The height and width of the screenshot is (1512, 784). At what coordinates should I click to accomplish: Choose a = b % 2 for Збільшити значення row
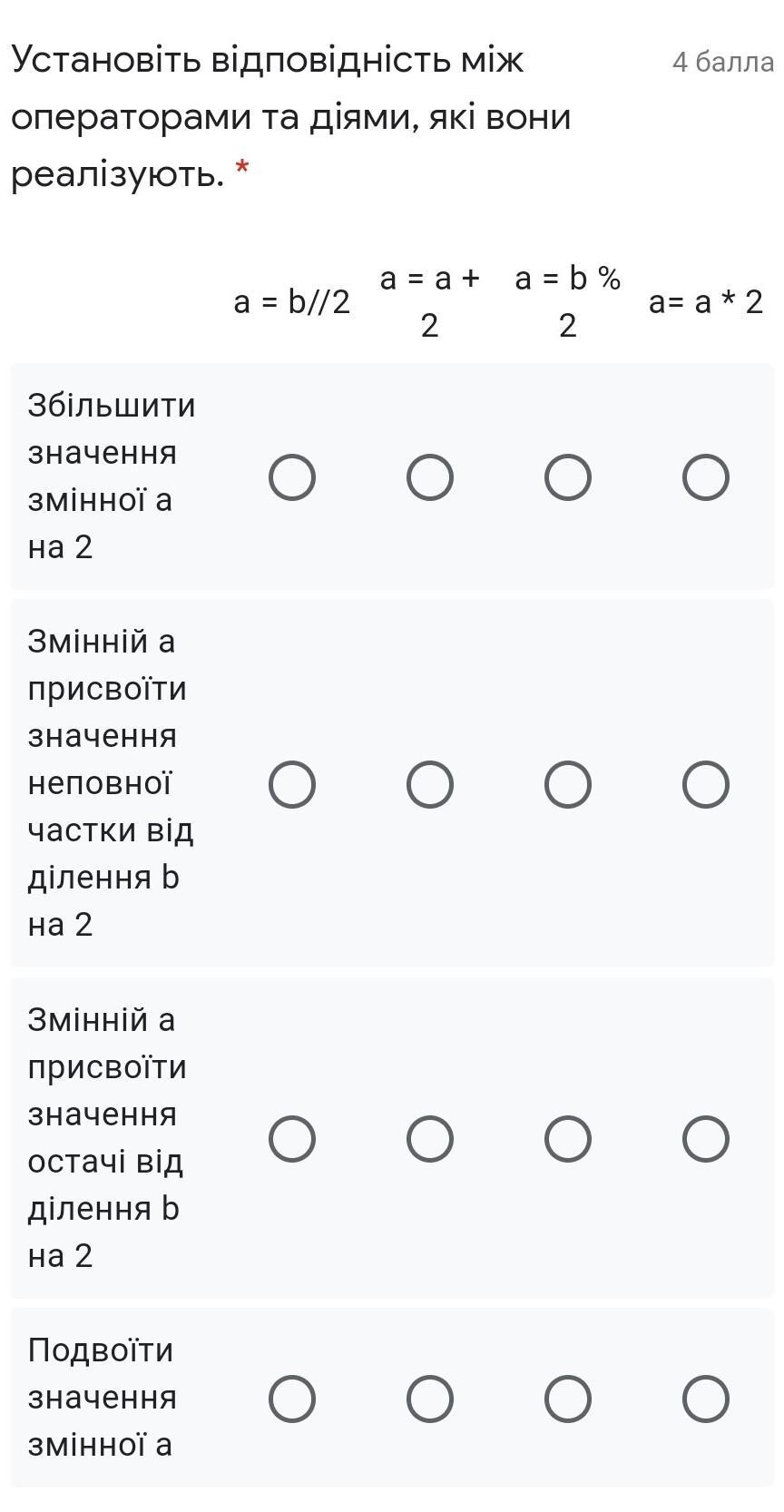pos(568,477)
